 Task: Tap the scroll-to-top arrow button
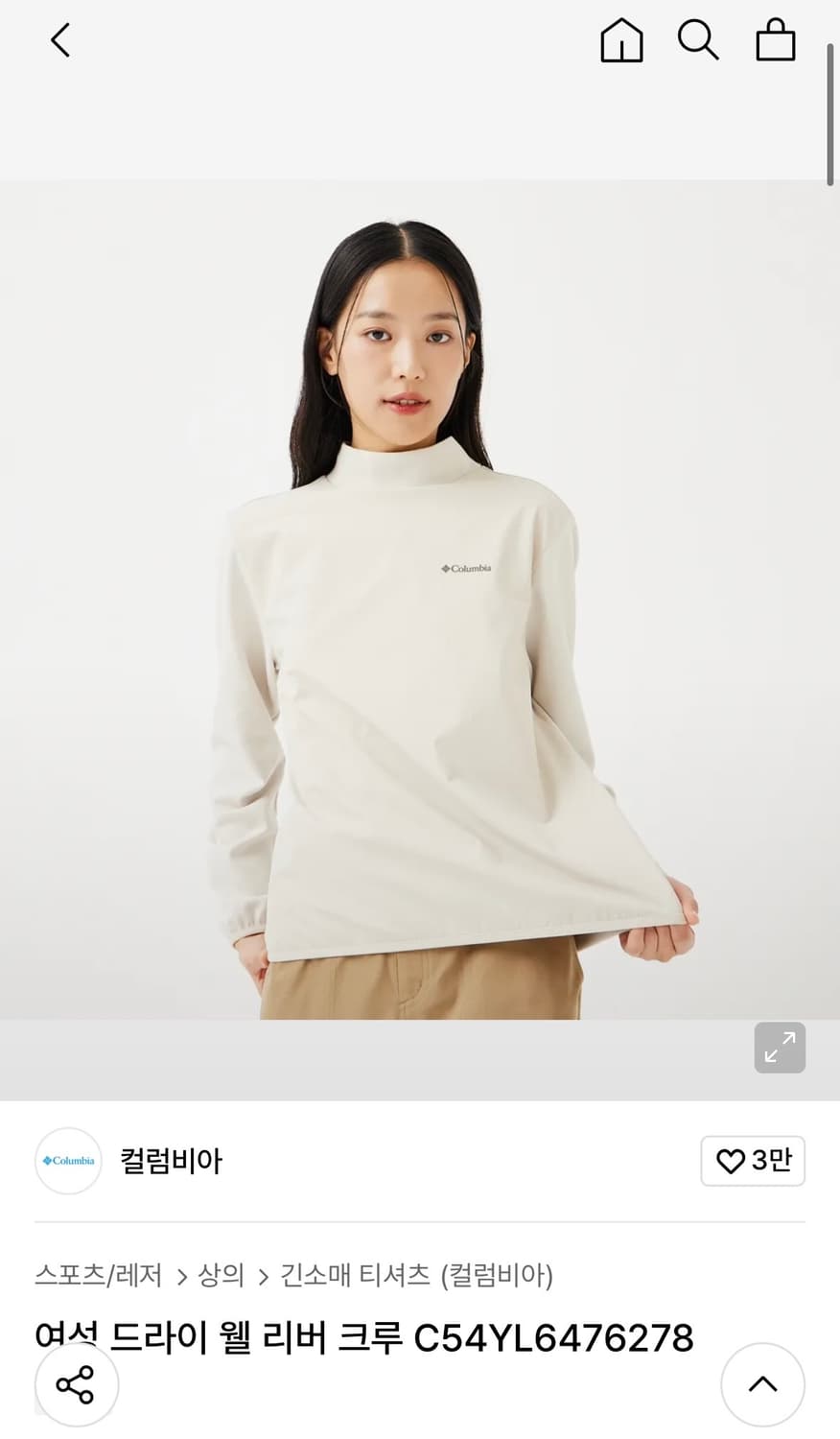tap(762, 1384)
